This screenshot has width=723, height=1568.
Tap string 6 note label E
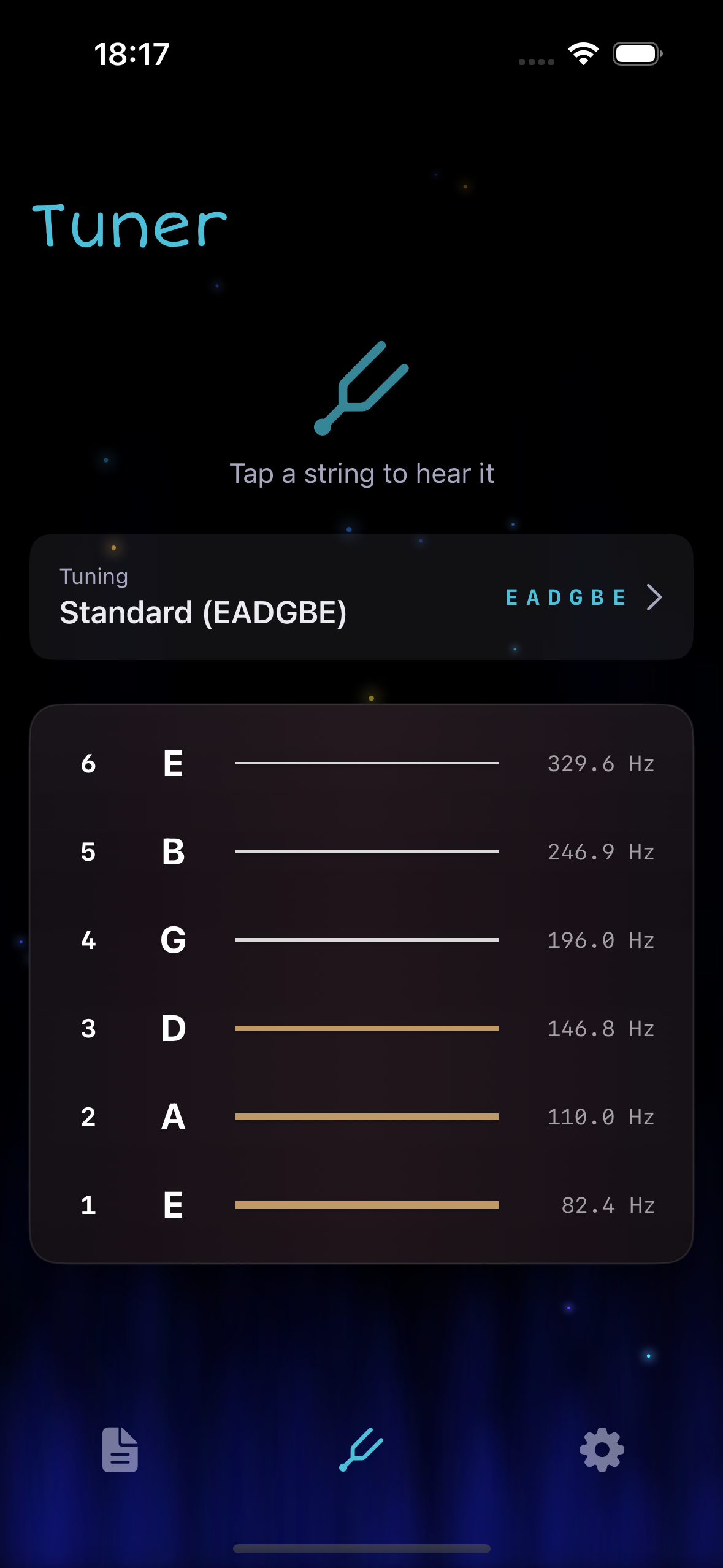pos(172,763)
